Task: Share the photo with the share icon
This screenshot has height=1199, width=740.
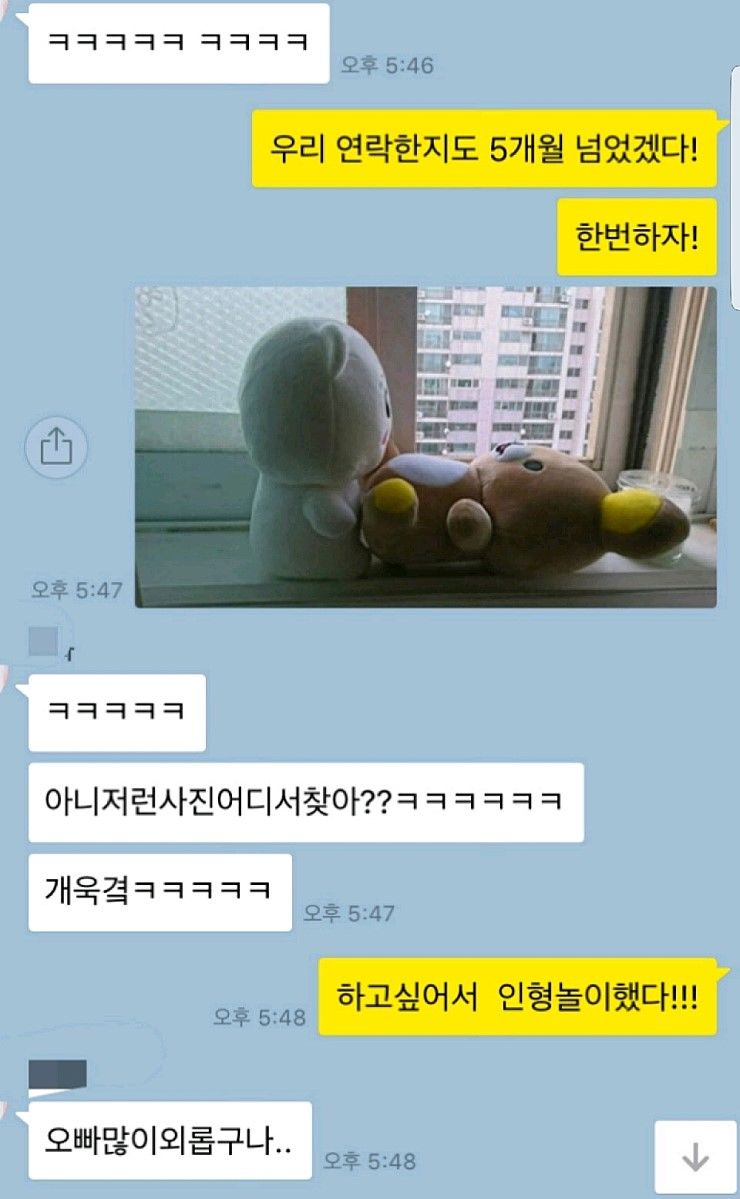Action: [x=57, y=447]
